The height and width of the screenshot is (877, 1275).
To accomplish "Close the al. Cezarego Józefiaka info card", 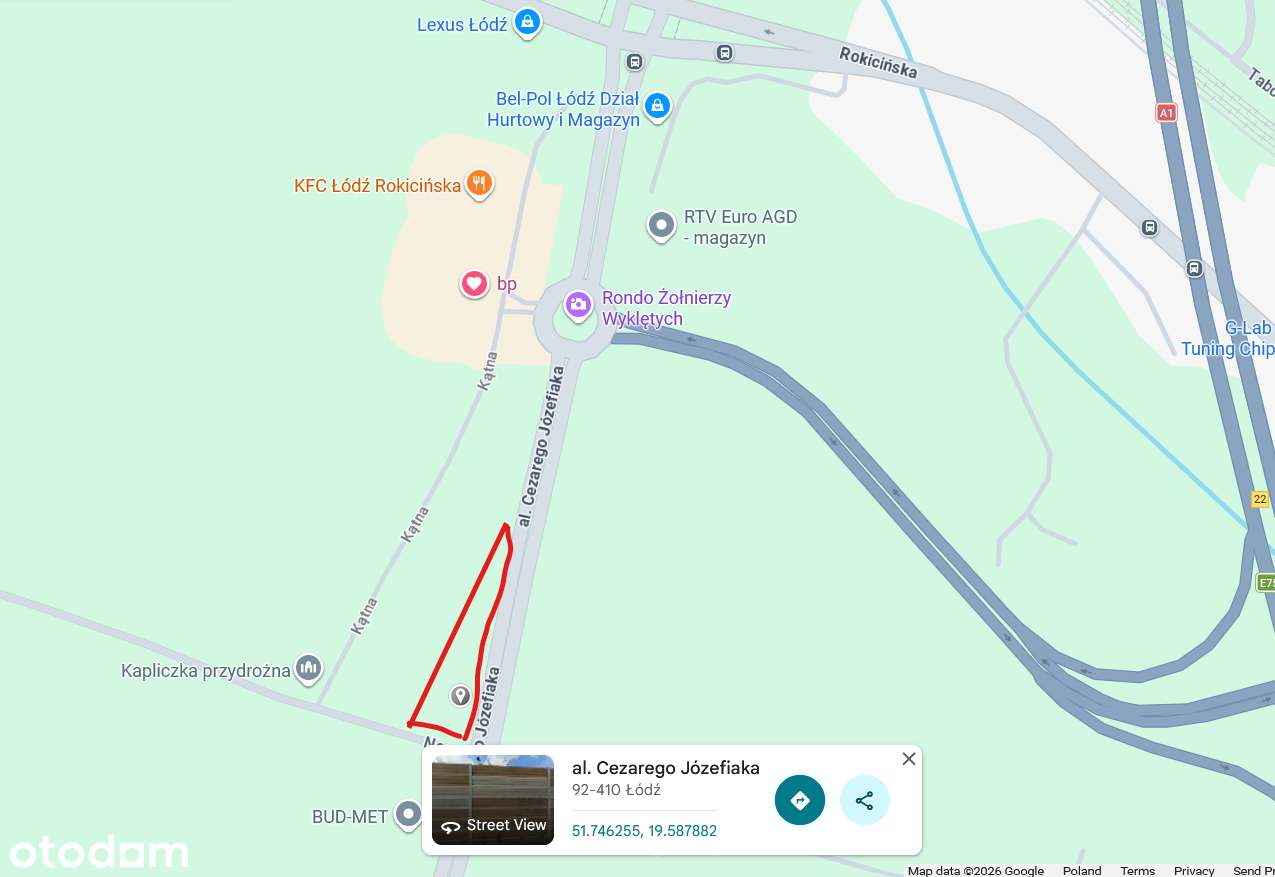I will (x=908, y=759).
